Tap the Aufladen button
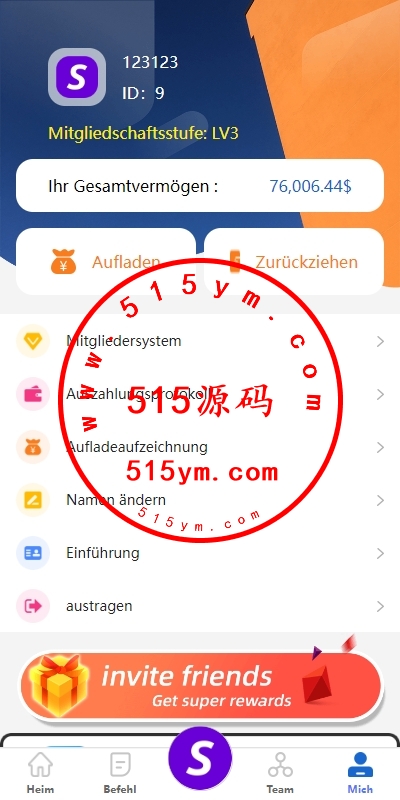This screenshot has height=800, width=400. click(106, 262)
